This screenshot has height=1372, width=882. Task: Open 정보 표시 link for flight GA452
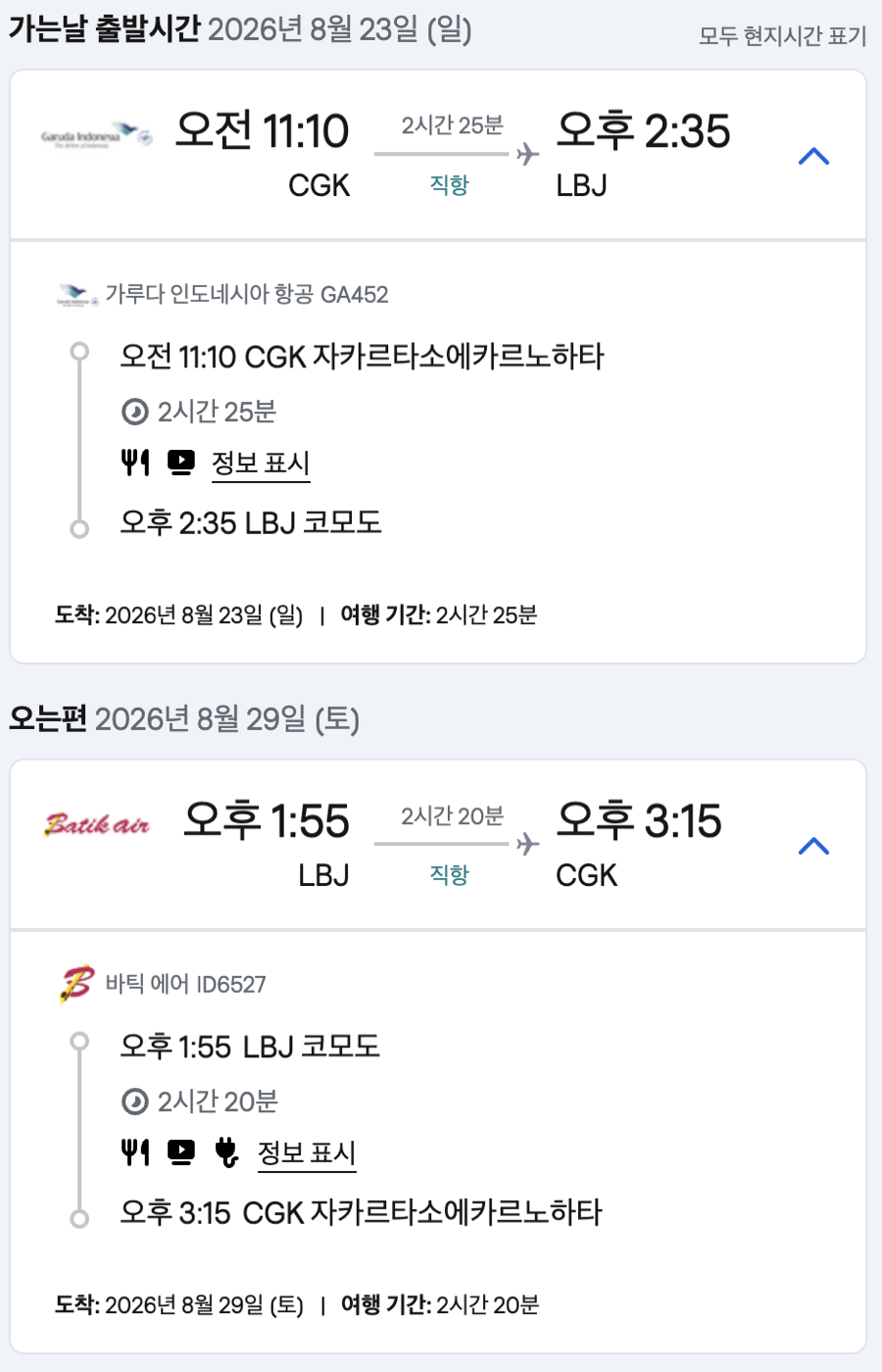coord(261,464)
